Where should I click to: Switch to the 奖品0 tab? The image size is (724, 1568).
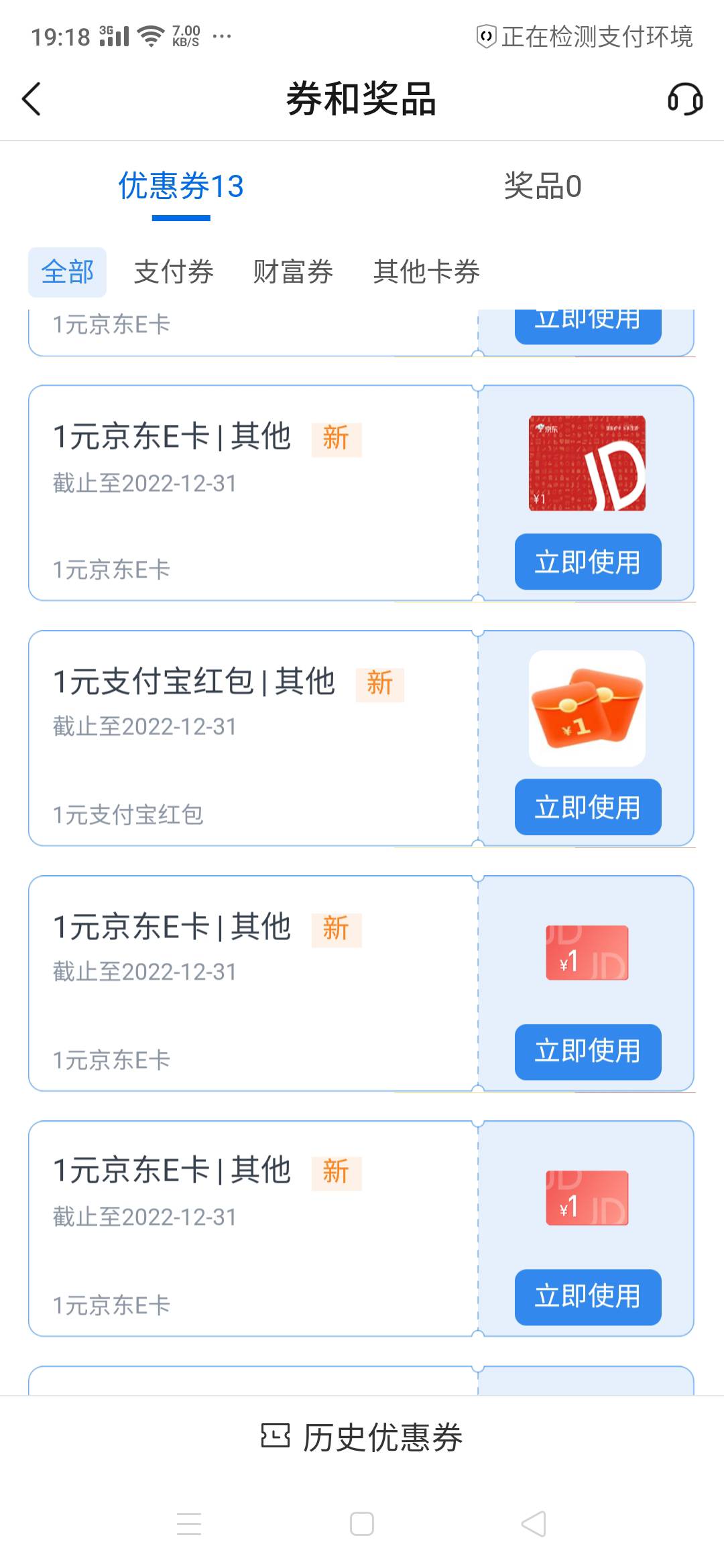[542, 186]
